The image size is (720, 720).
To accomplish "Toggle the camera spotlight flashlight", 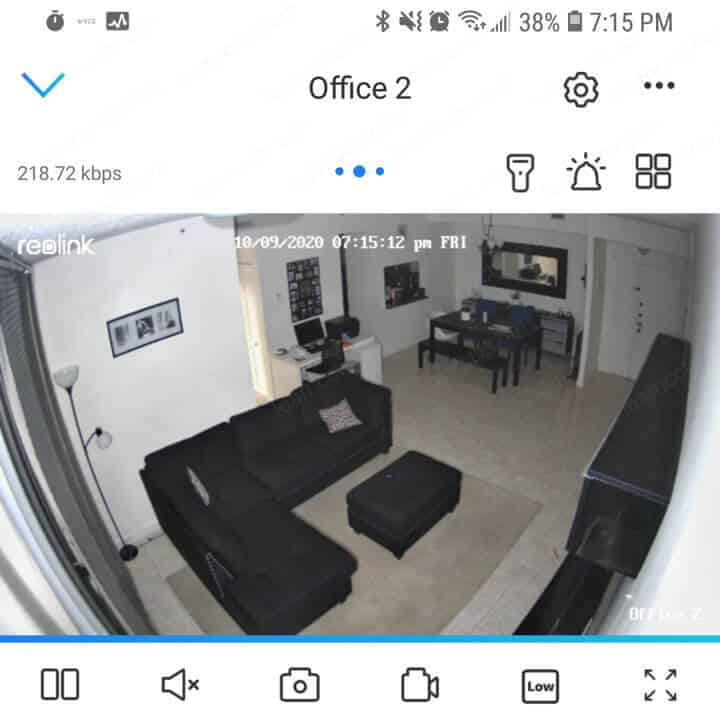I will click(x=521, y=172).
